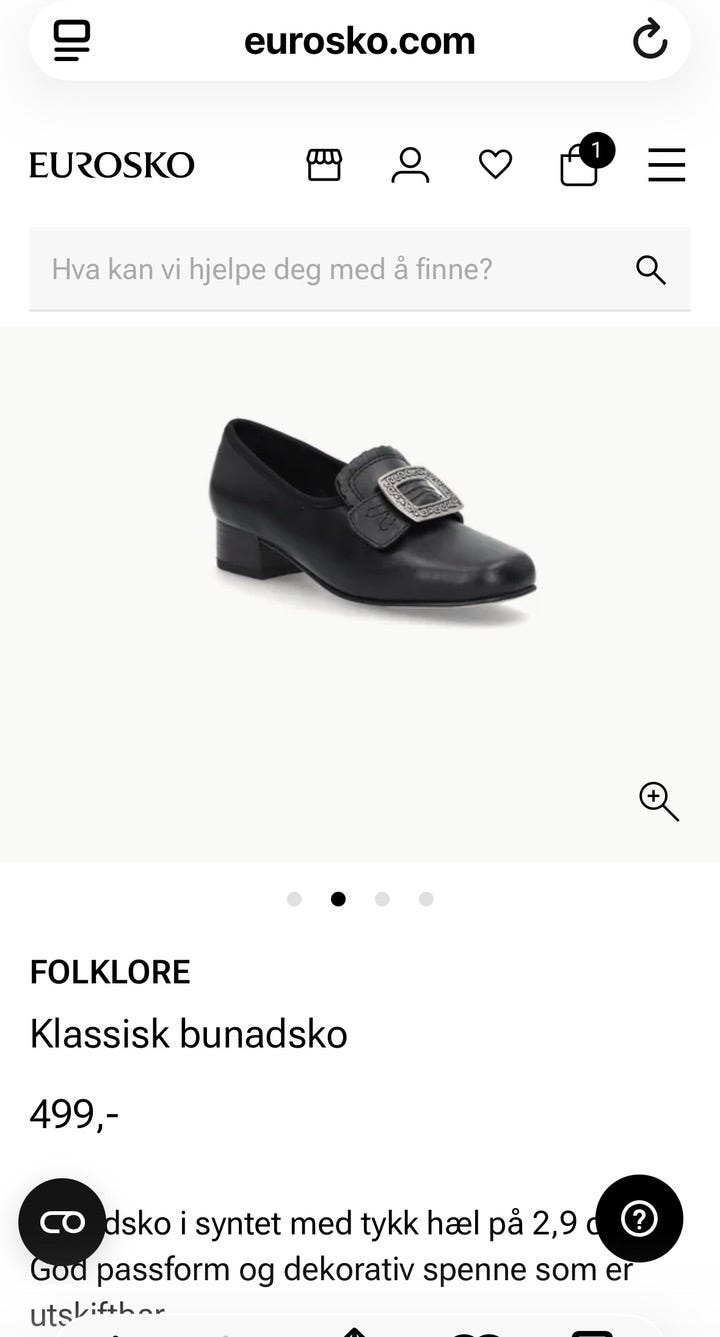Select the third carousel dot
720x1337 pixels.
coord(382,899)
